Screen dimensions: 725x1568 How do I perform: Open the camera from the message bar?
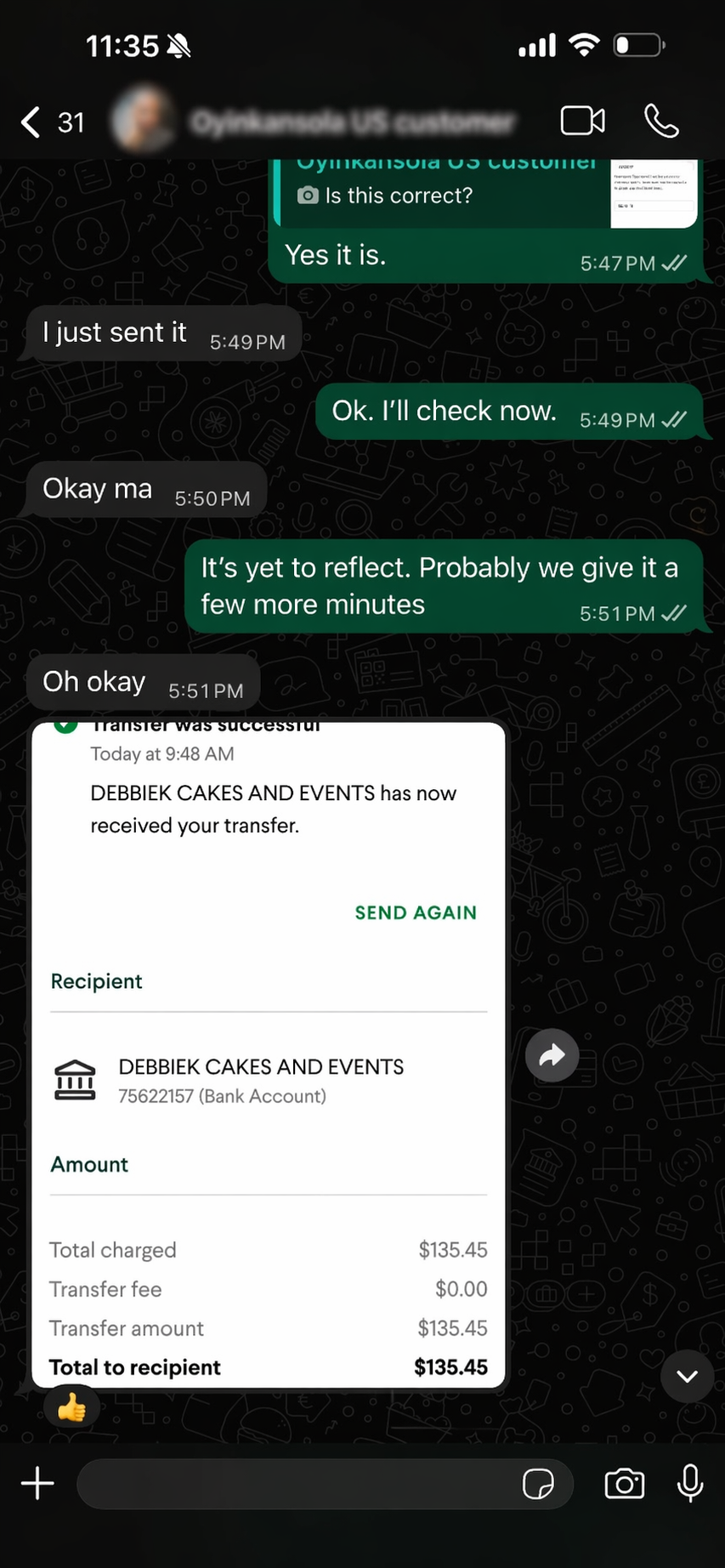pos(624,1484)
